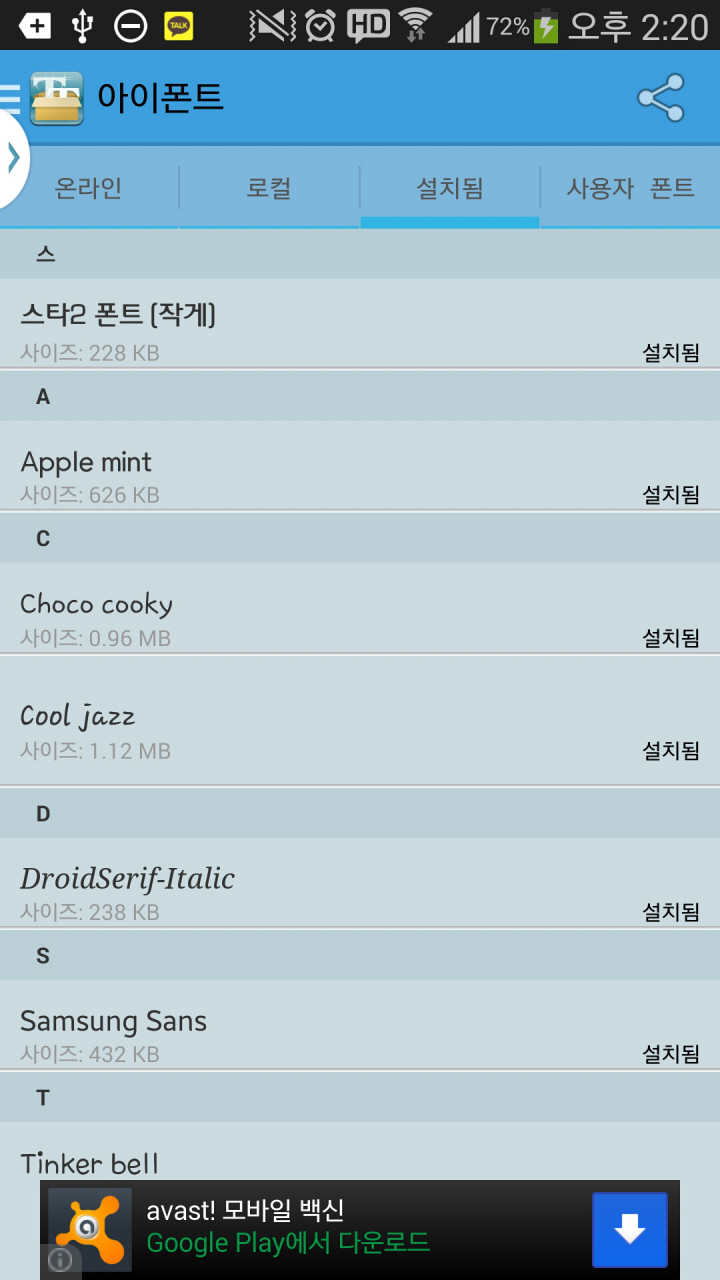Open the Tinker bell font

click(360, 1160)
